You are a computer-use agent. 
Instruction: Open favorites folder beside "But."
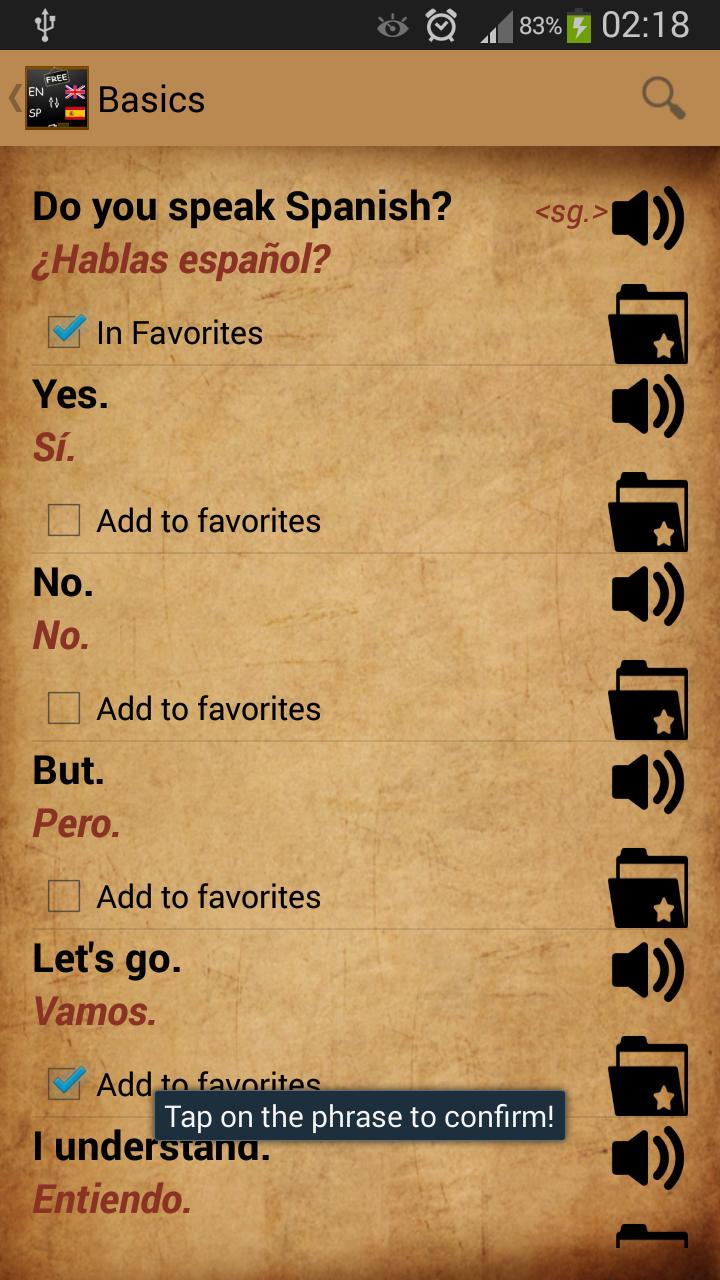[648, 889]
